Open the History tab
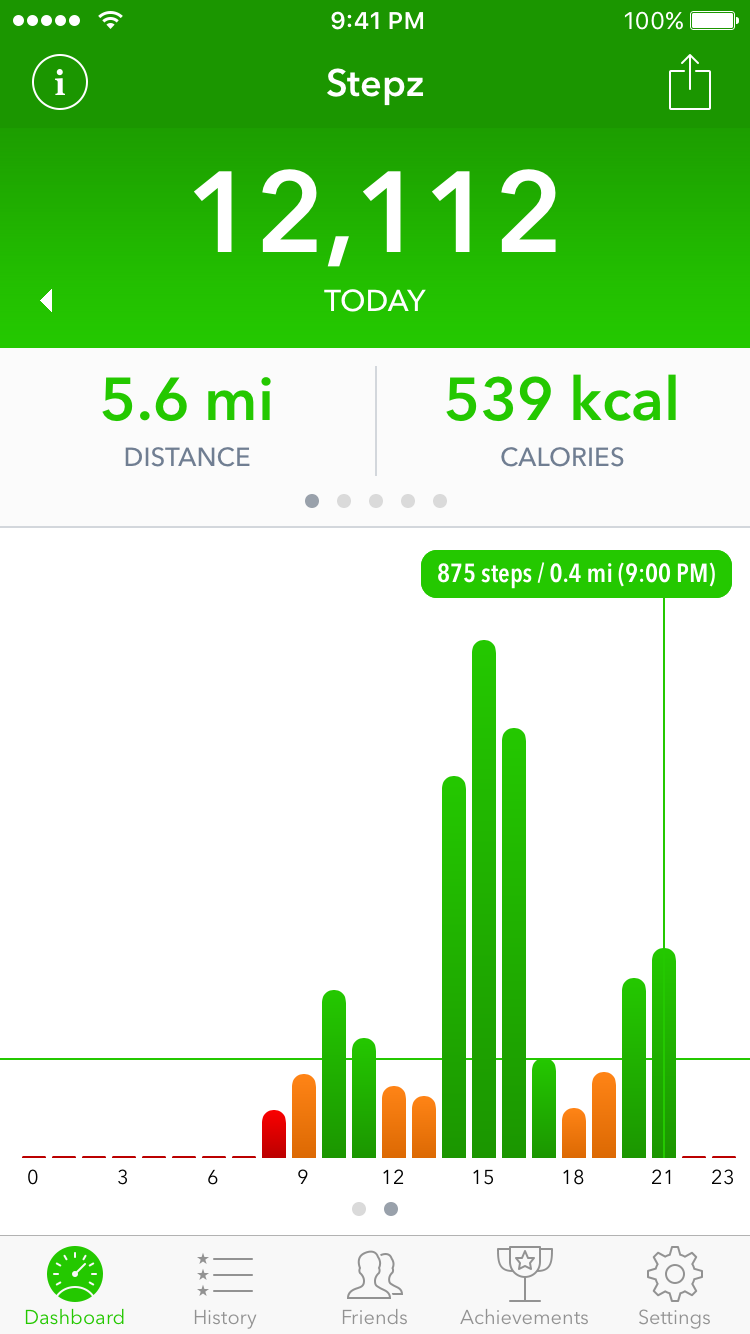Viewport: 750px width, 1334px height. click(x=225, y=1287)
